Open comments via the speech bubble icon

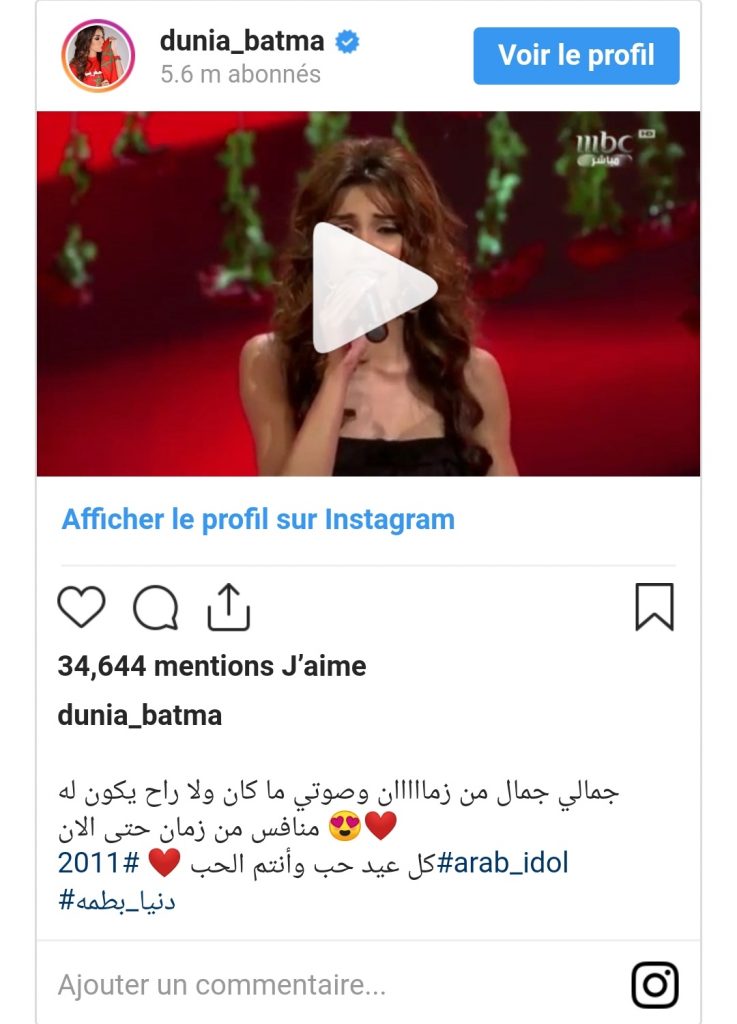pos(155,607)
